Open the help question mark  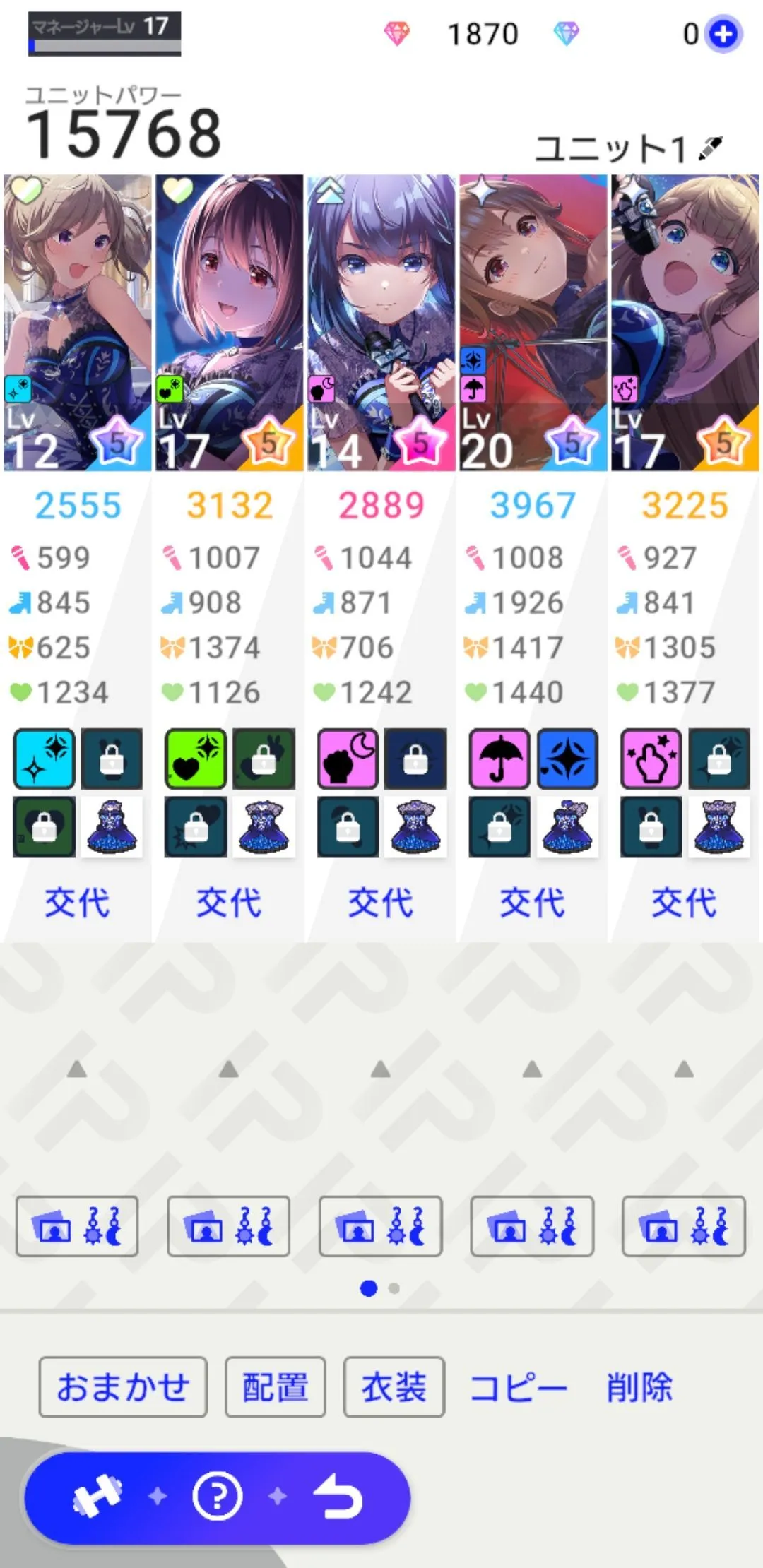pyautogui.click(x=217, y=1496)
